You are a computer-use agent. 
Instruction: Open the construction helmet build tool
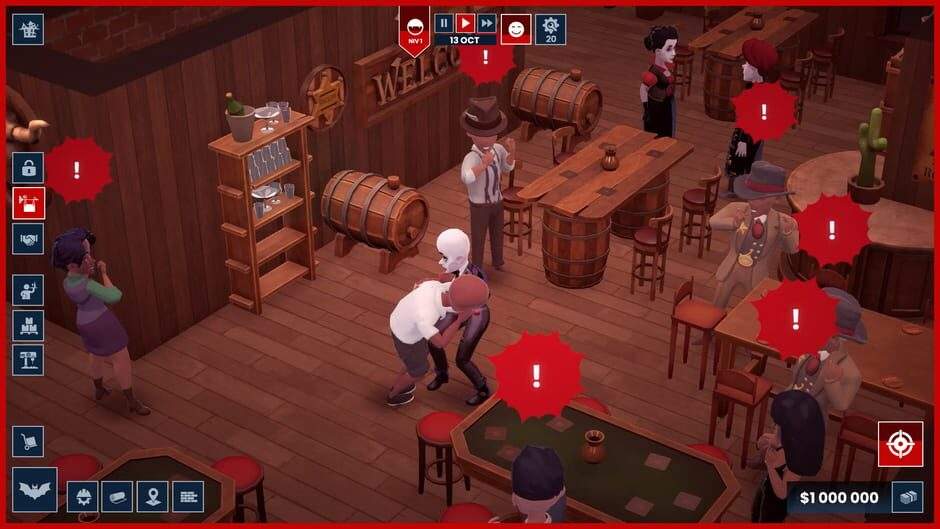82,496
